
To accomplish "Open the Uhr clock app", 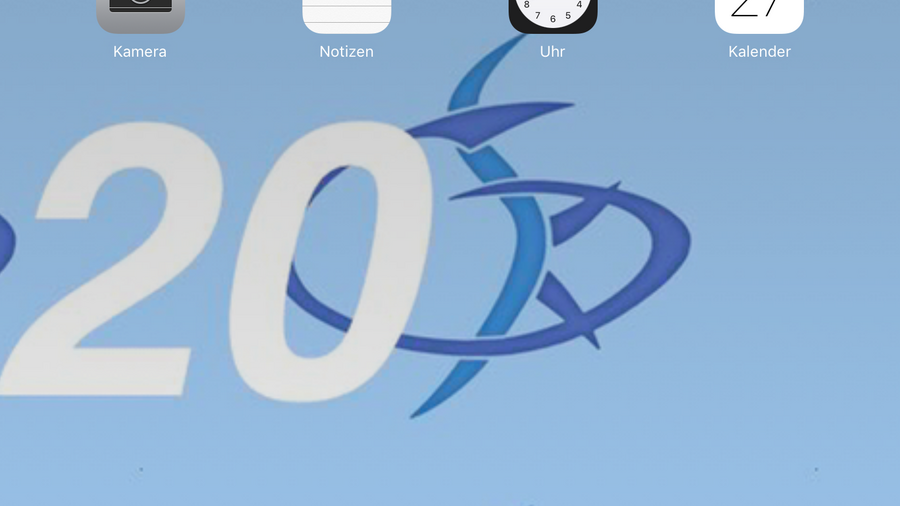I will [x=552, y=15].
